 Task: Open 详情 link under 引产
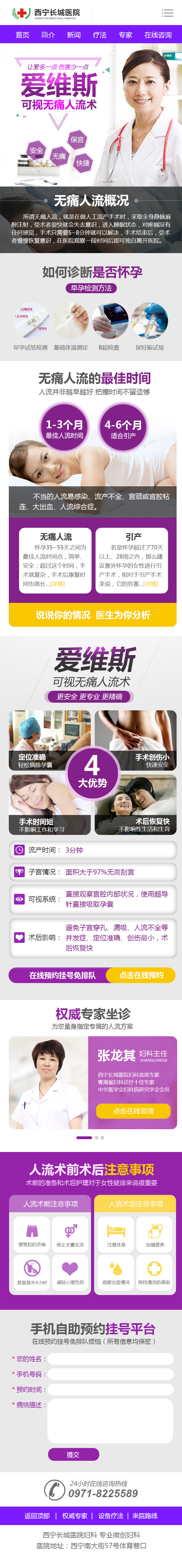click(150, 584)
